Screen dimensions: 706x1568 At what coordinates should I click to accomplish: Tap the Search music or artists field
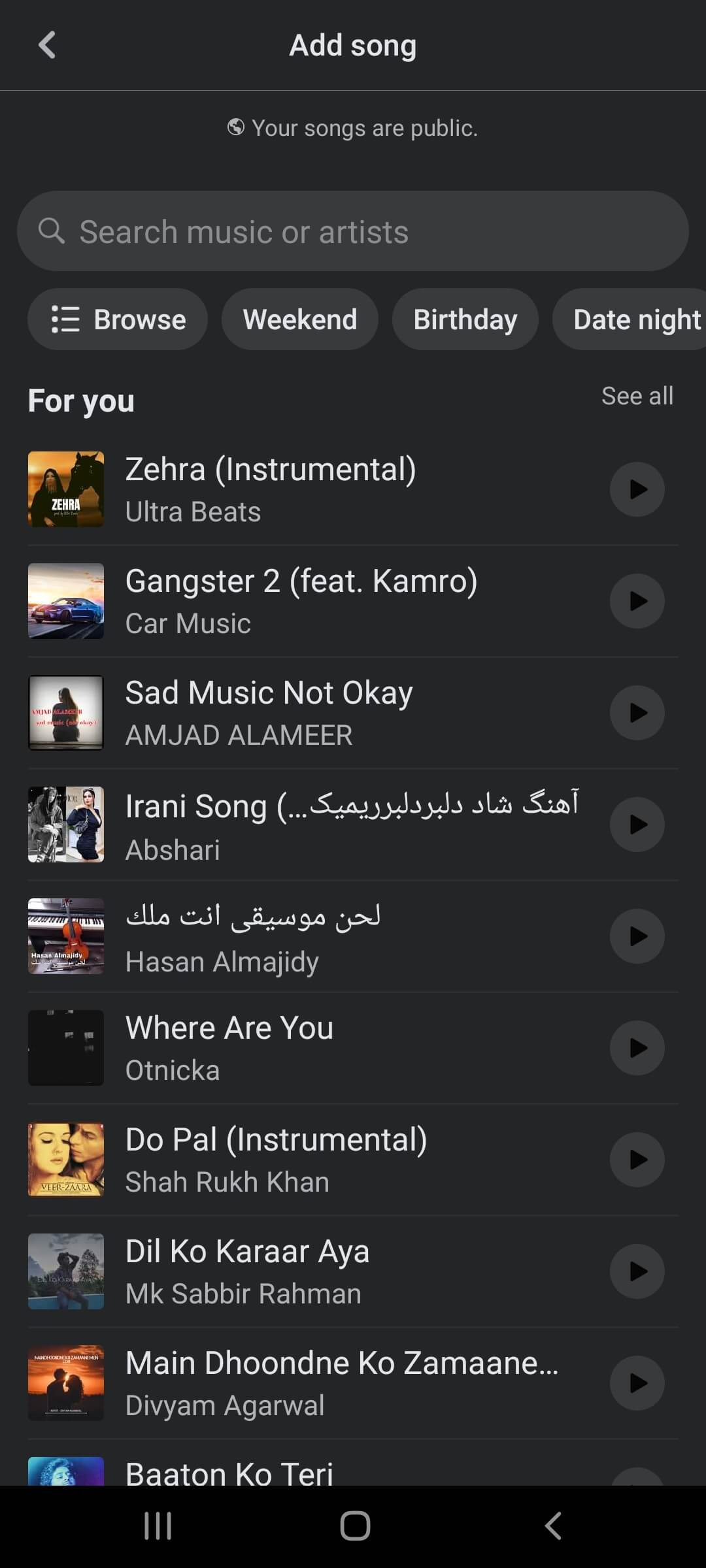[353, 231]
